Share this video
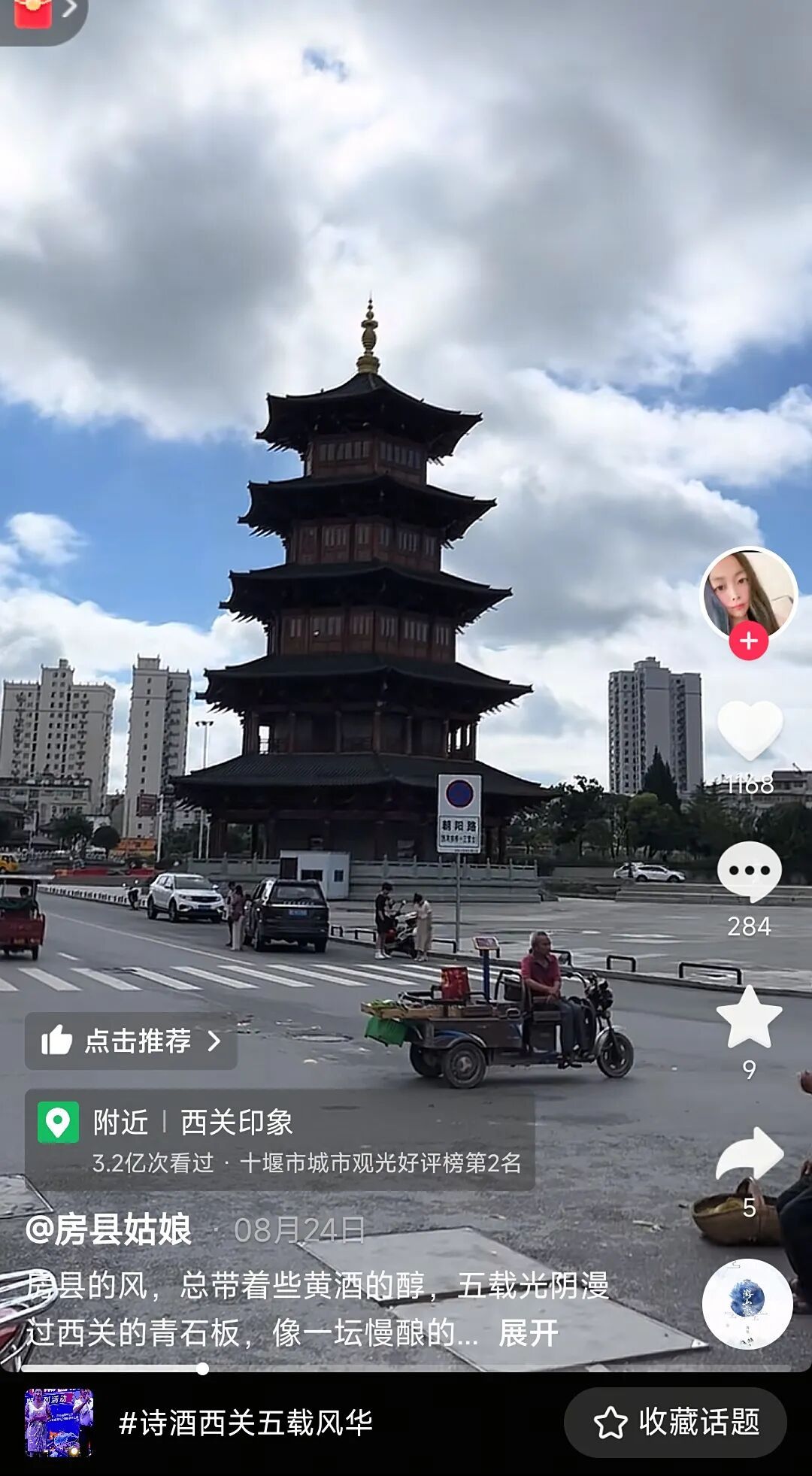This screenshot has width=812, height=1476. click(749, 1154)
